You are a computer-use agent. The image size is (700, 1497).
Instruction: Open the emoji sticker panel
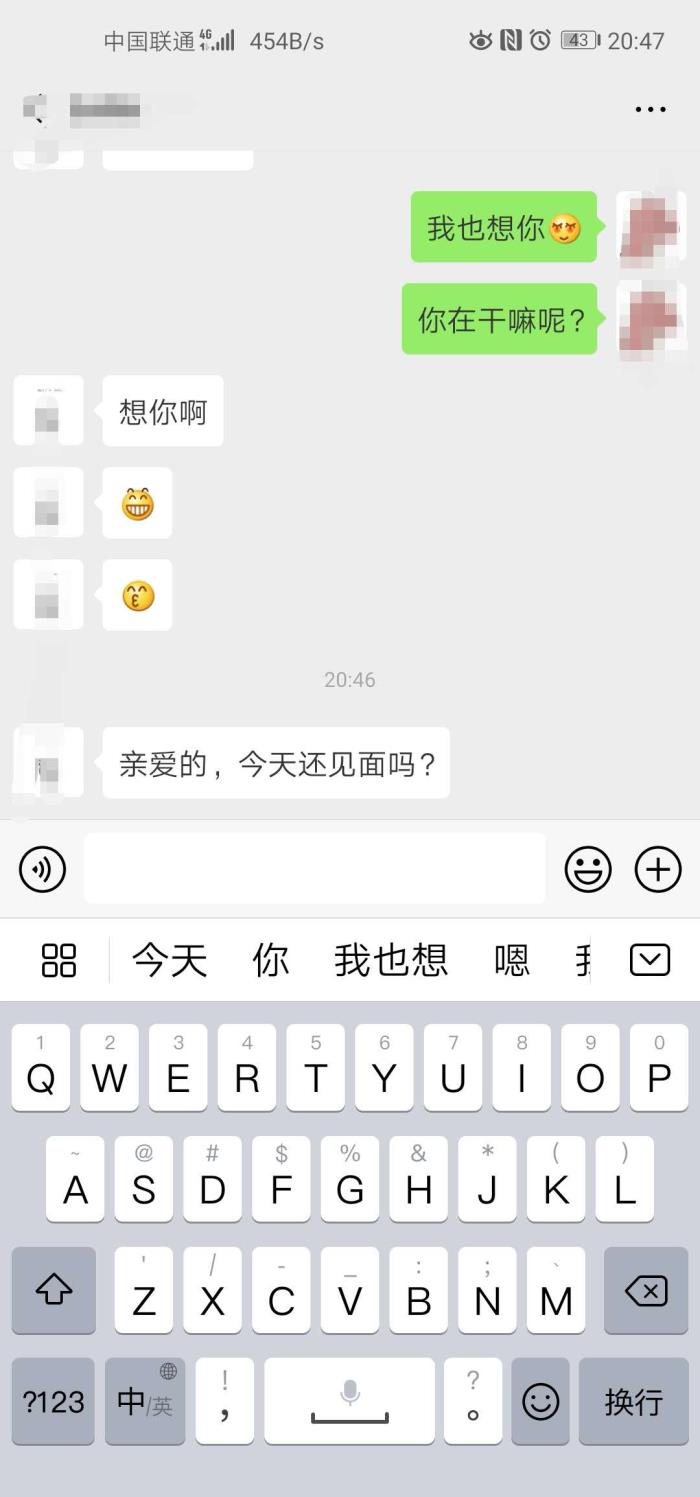pos(588,869)
